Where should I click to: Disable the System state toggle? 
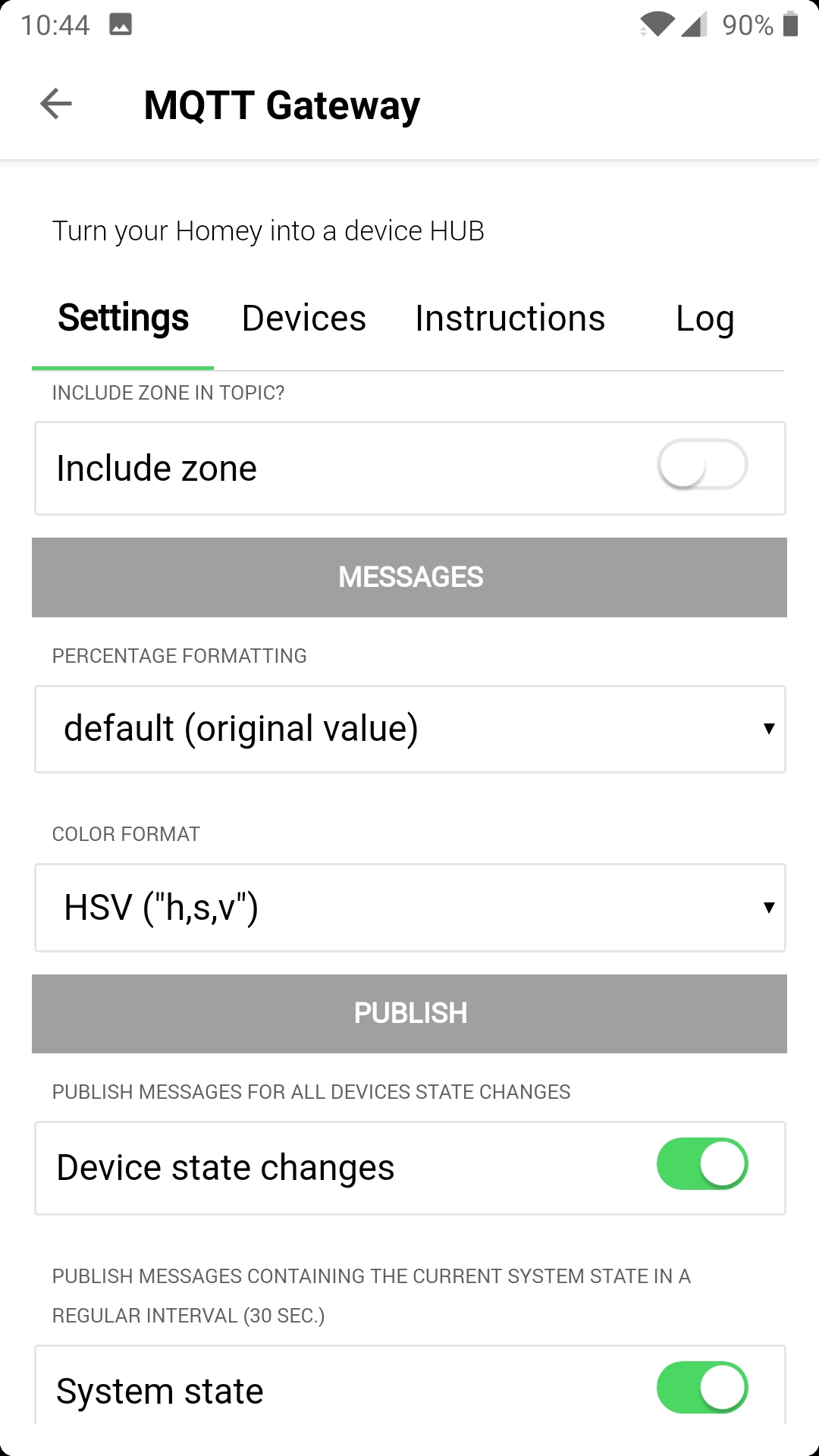[702, 1388]
